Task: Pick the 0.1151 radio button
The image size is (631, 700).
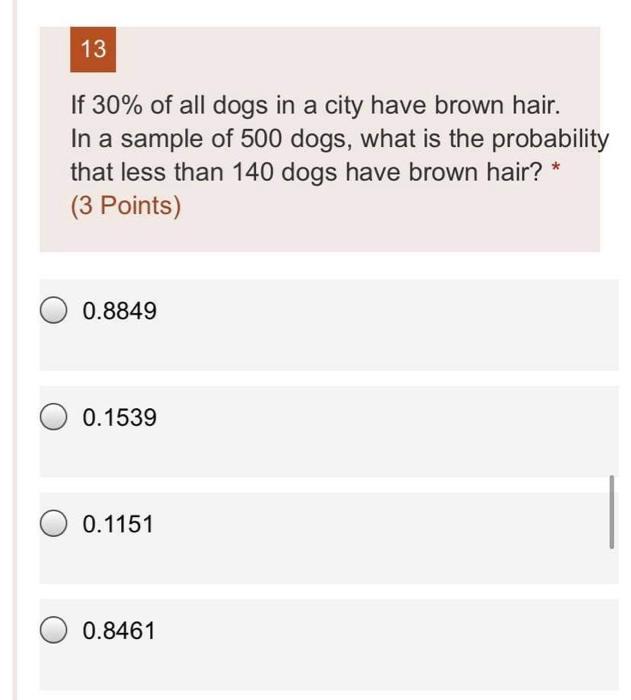Action: tap(54, 523)
